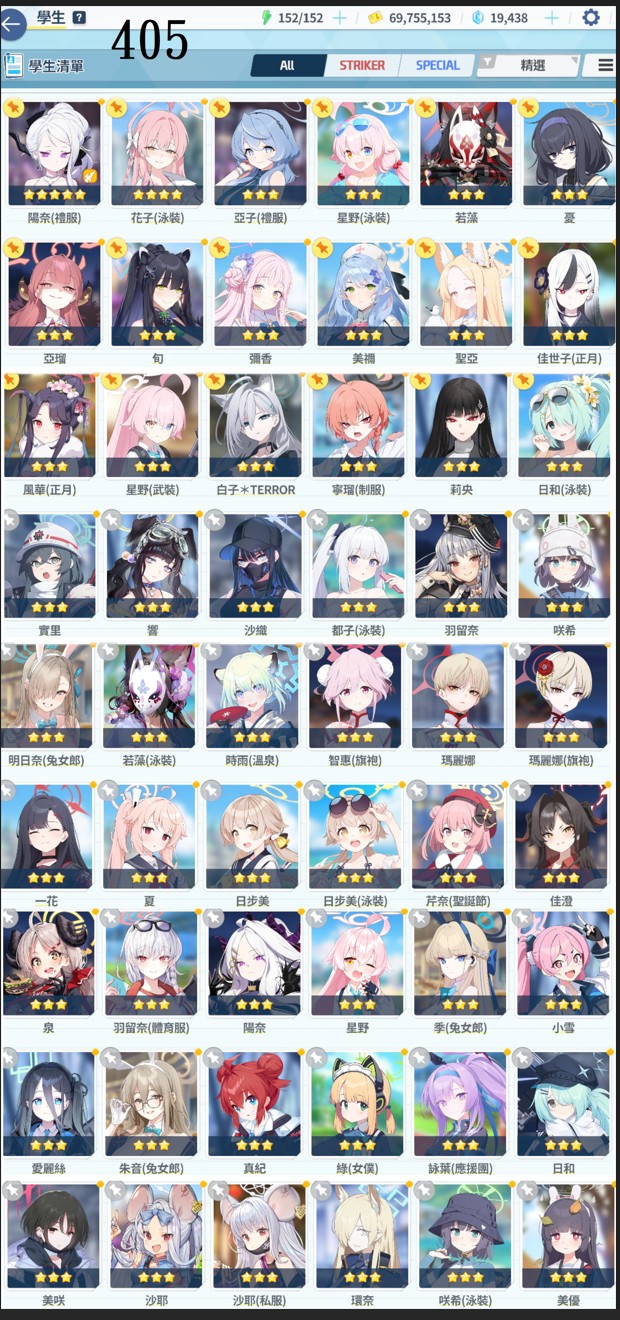View student card 白子*TERROR
620x1320 pixels.
(x=256, y=426)
